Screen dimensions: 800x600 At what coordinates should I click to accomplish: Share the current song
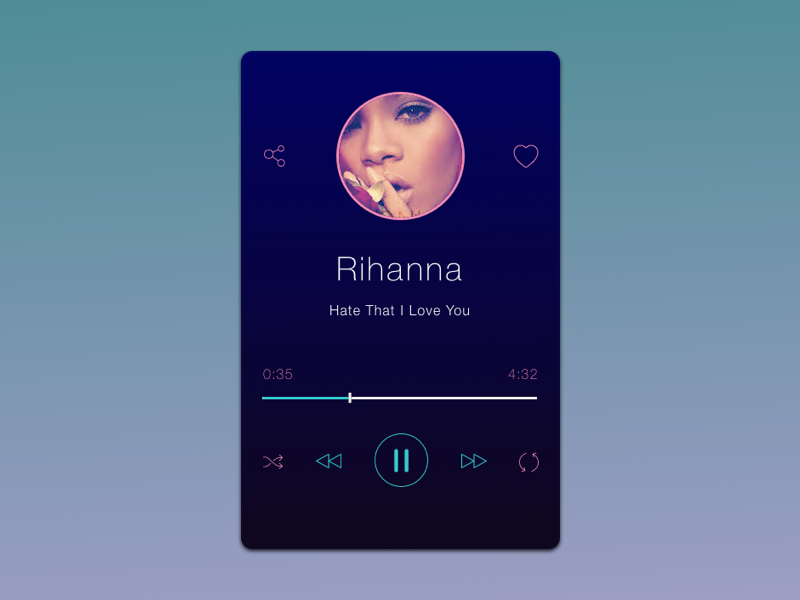[274, 156]
